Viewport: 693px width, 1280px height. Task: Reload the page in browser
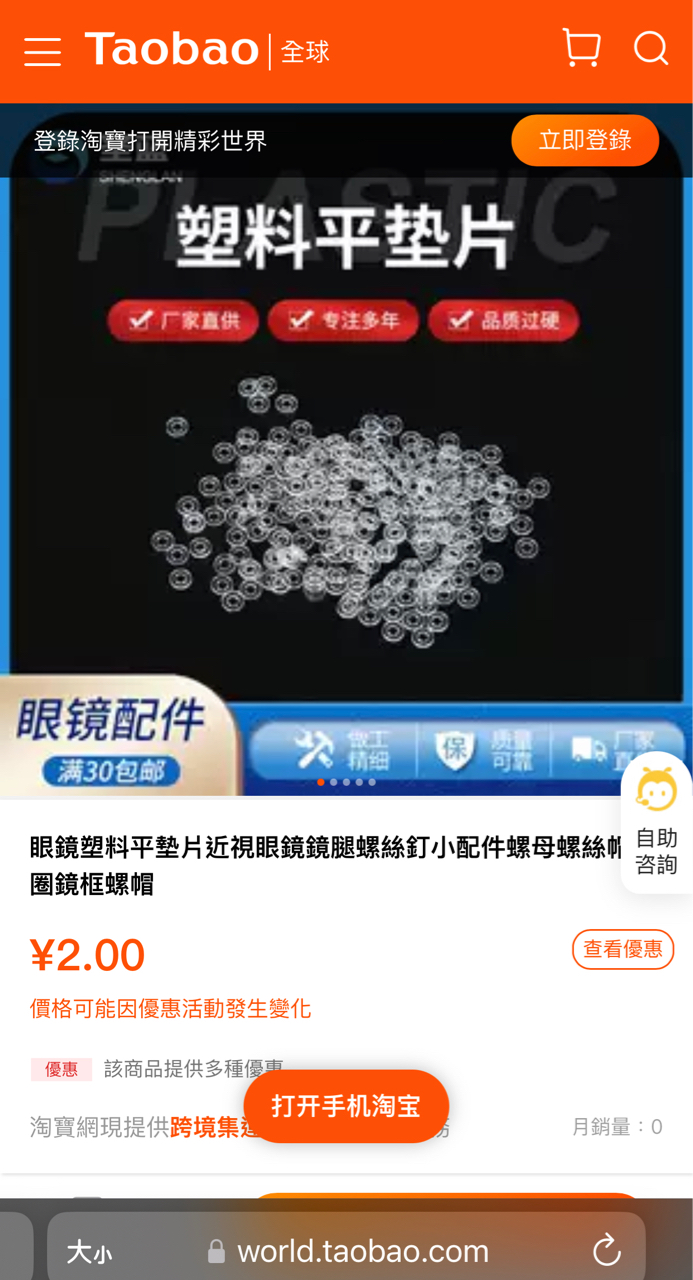(606, 1250)
